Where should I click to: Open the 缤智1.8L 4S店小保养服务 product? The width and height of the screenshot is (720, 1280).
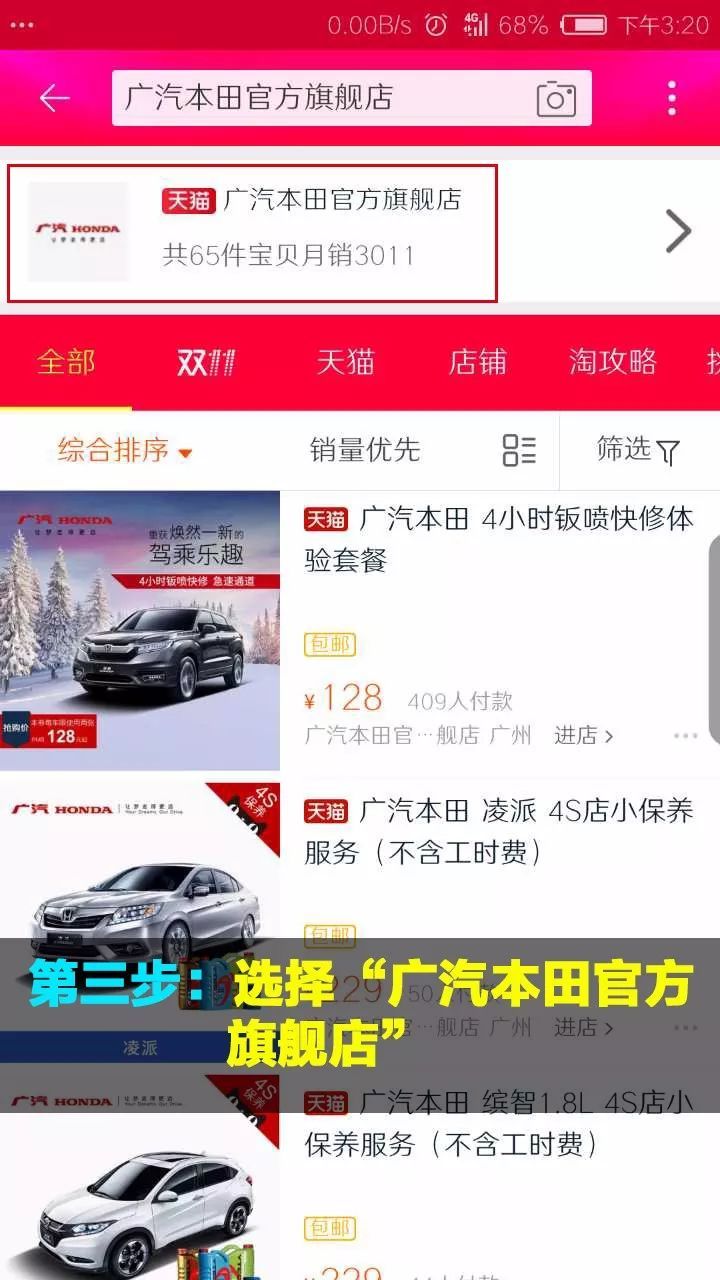pyautogui.click(x=498, y=1123)
